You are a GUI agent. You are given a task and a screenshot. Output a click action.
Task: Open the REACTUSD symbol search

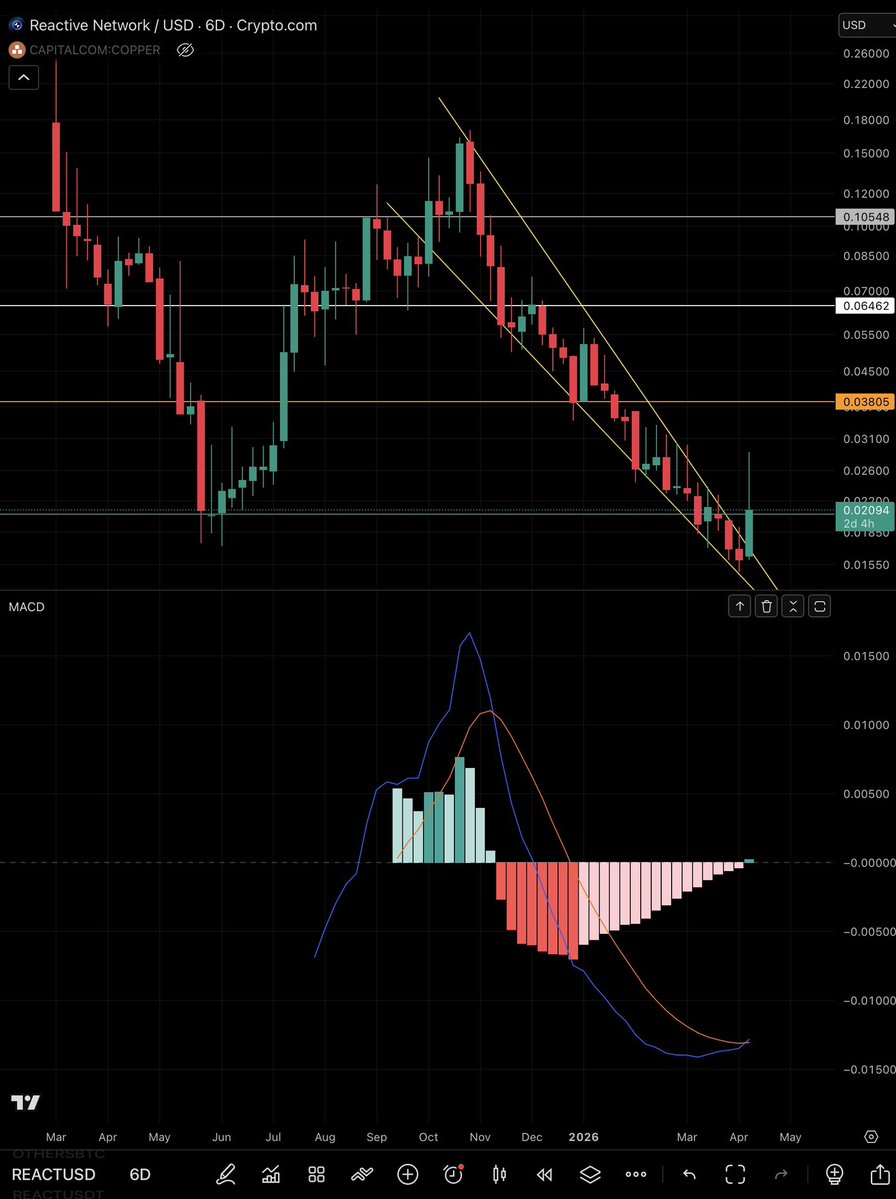tap(54, 1174)
